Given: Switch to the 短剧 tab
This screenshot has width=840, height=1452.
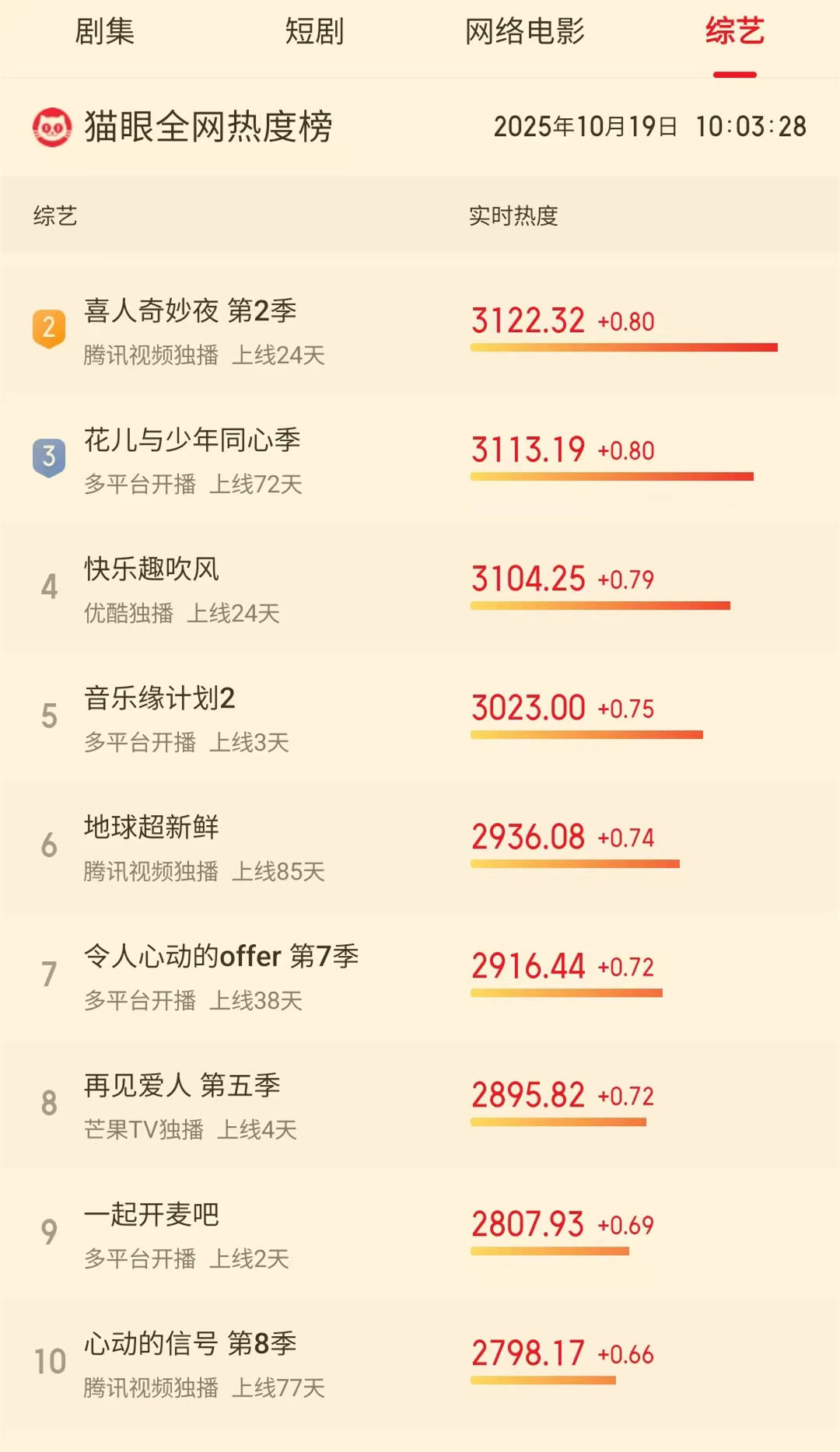Looking at the screenshot, I should tap(314, 33).
